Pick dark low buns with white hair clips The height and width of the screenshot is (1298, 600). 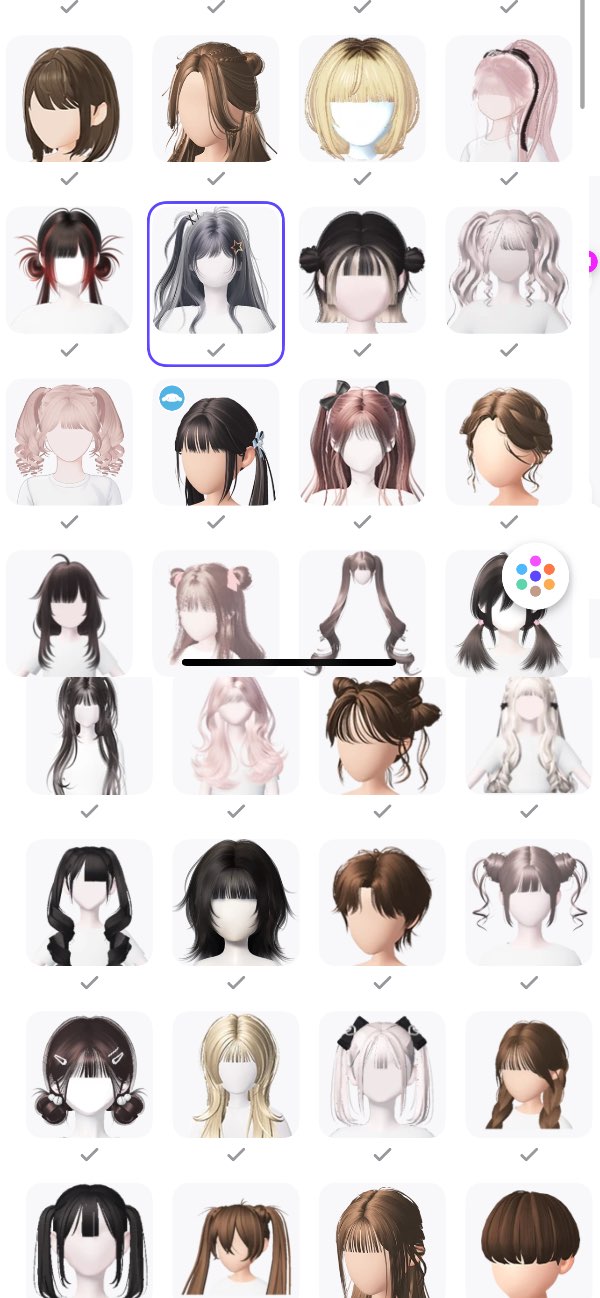pos(89,1074)
